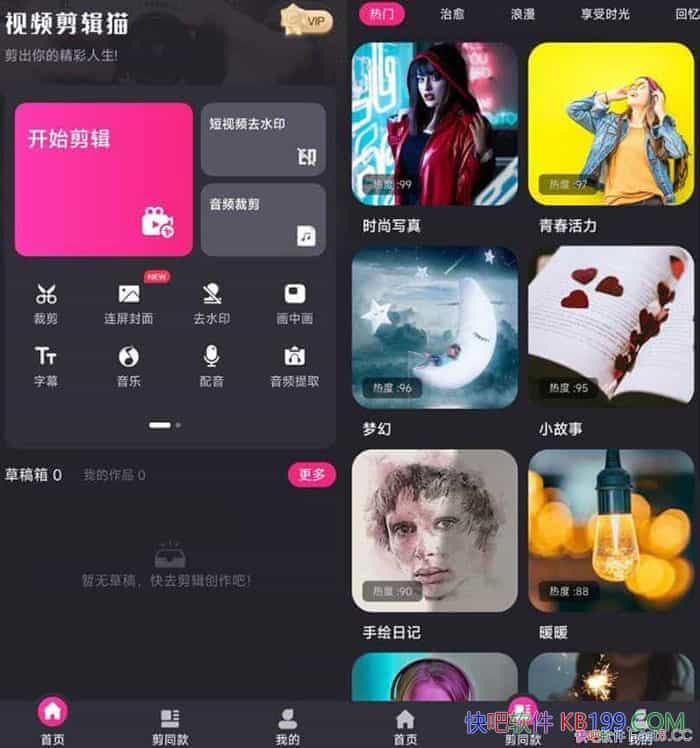Switch to the 治愈 template tab
Image resolution: width=700 pixels, height=748 pixels.
coord(452,14)
